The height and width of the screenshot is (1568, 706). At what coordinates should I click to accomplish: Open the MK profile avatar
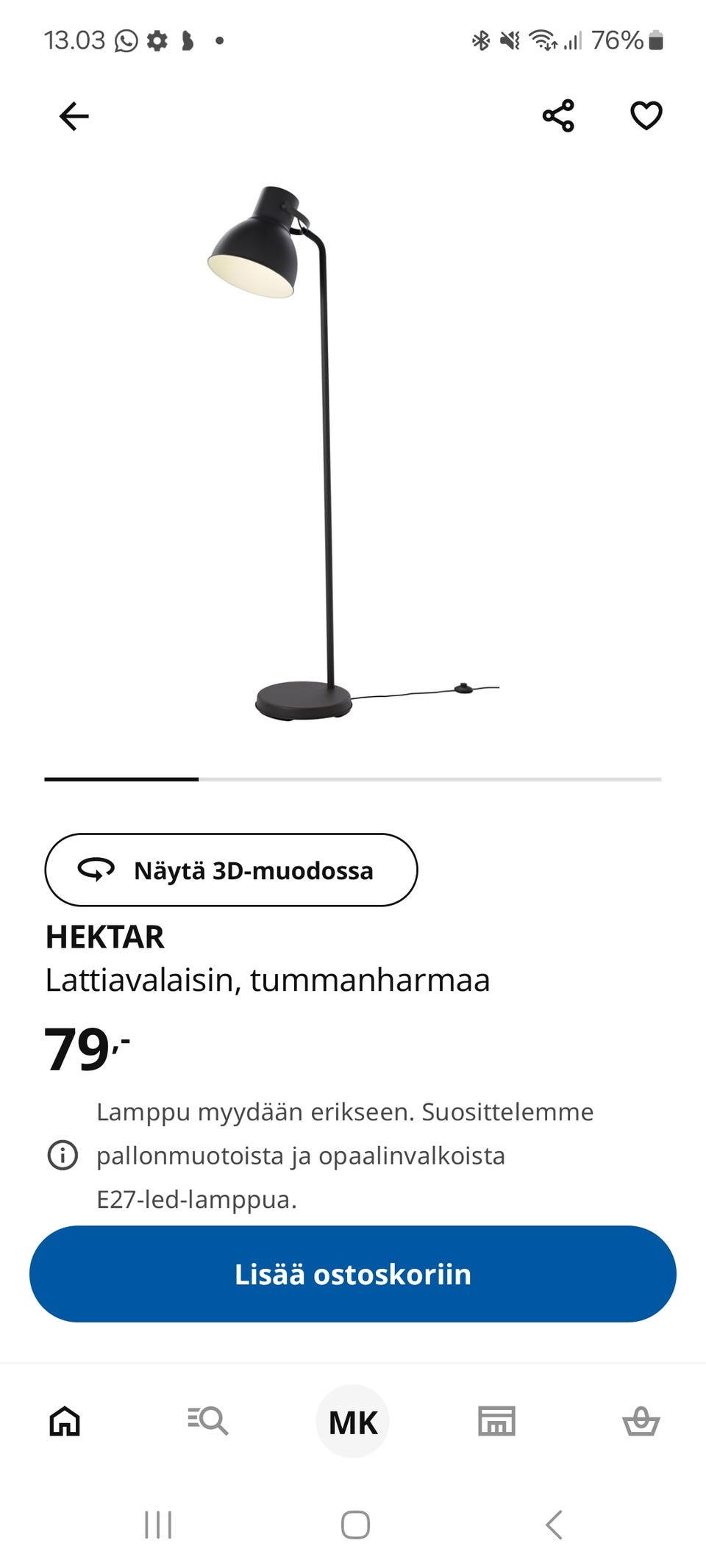pos(352,1421)
